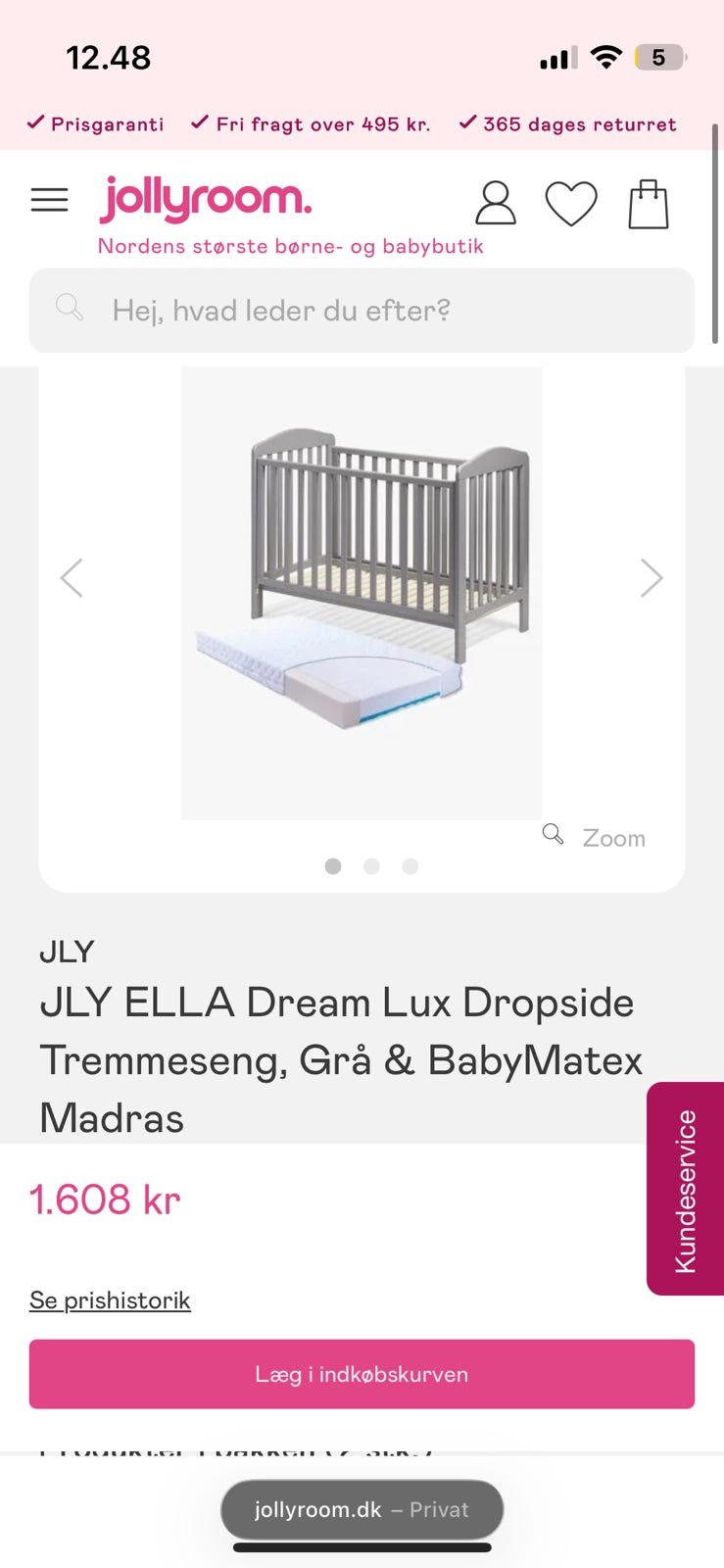Select the third image dot
The width and height of the screenshot is (724, 1568).
(410, 866)
